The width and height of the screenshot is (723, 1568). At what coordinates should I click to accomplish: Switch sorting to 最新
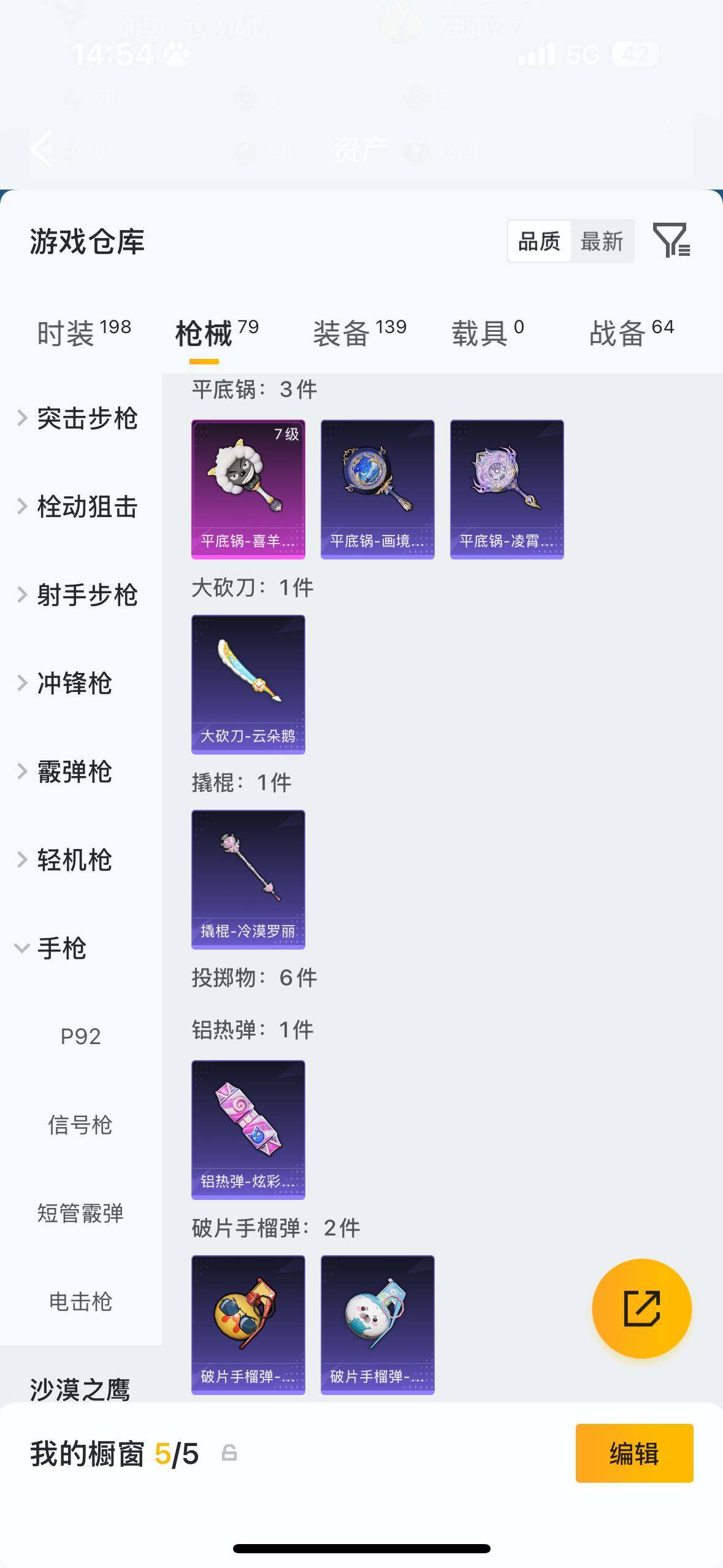(603, 241)
